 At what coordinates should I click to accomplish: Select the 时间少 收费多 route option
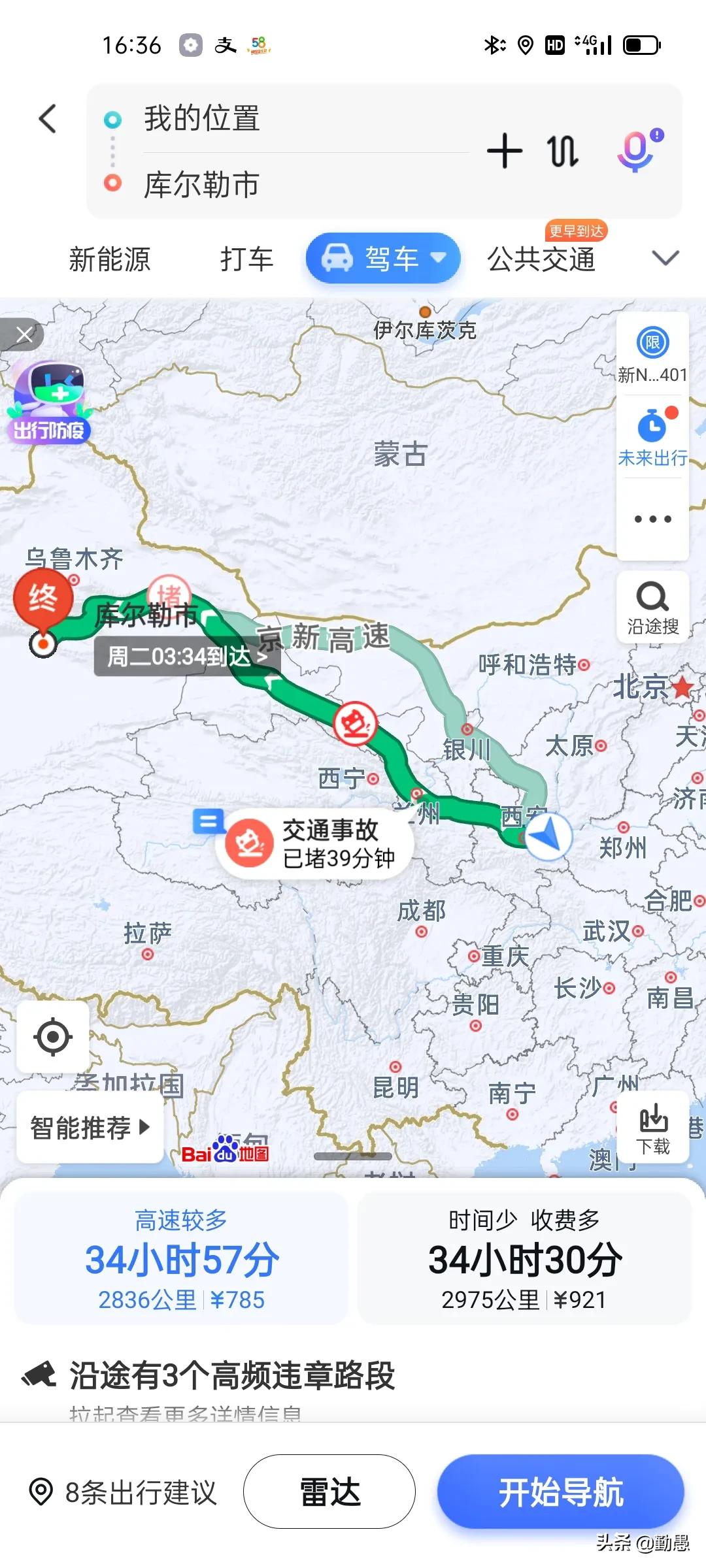click(x=524, y=1259)
